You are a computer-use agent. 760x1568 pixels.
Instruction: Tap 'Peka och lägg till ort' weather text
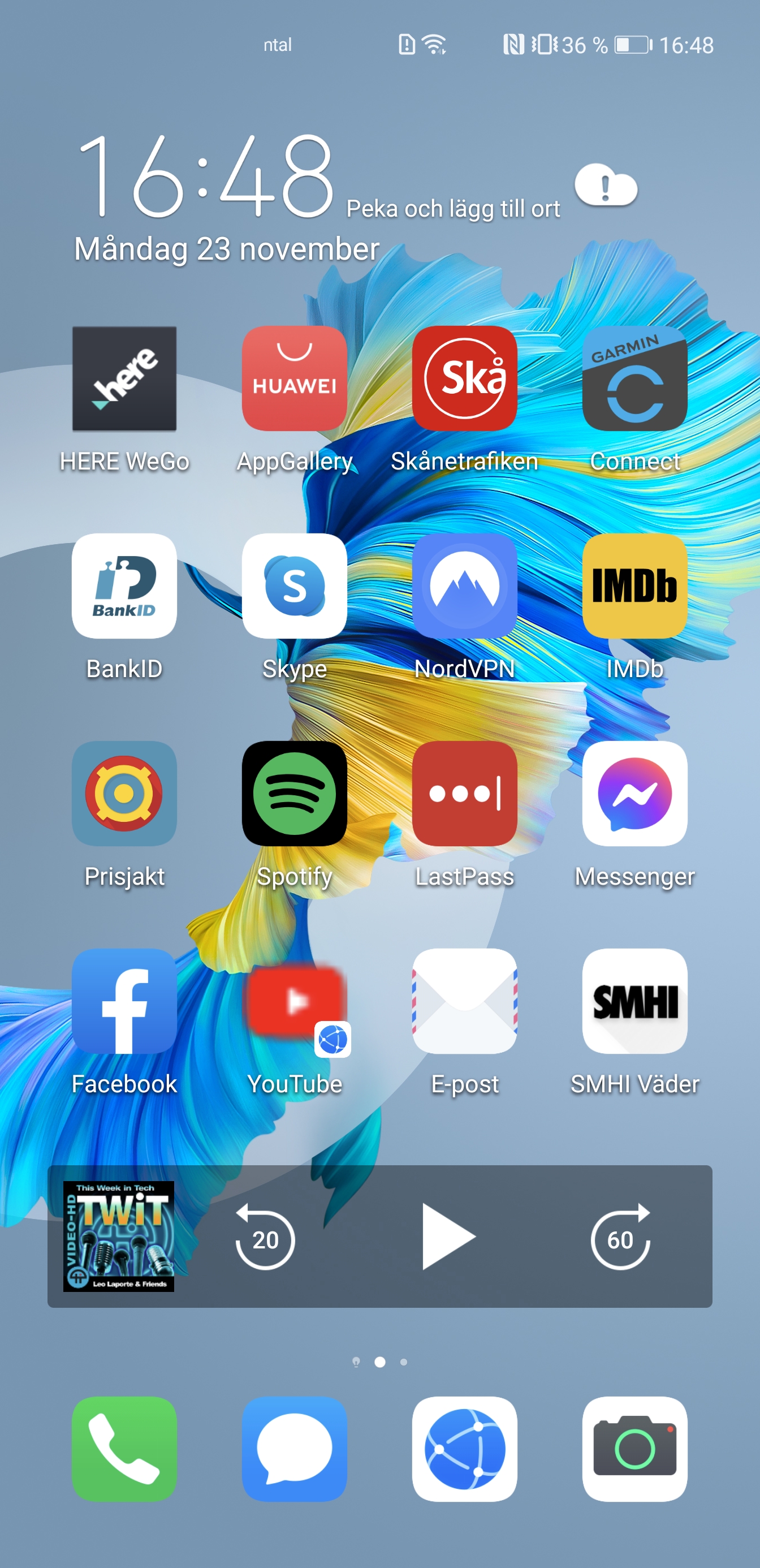tap(453, 209)
